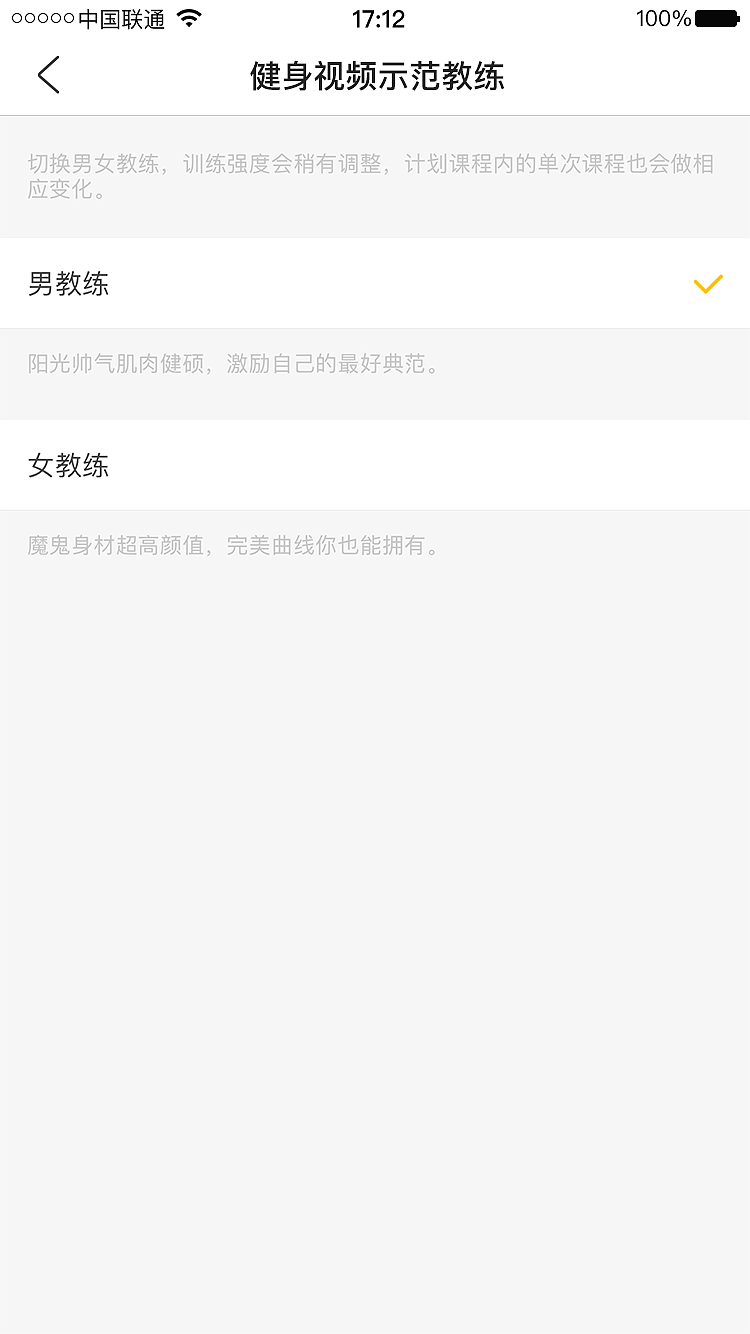Switch coach by tapping the 女教练 label
Image resolution: width=750 pixels, height=1334 pixels.
pyautogui.click(x=68, y=465)
